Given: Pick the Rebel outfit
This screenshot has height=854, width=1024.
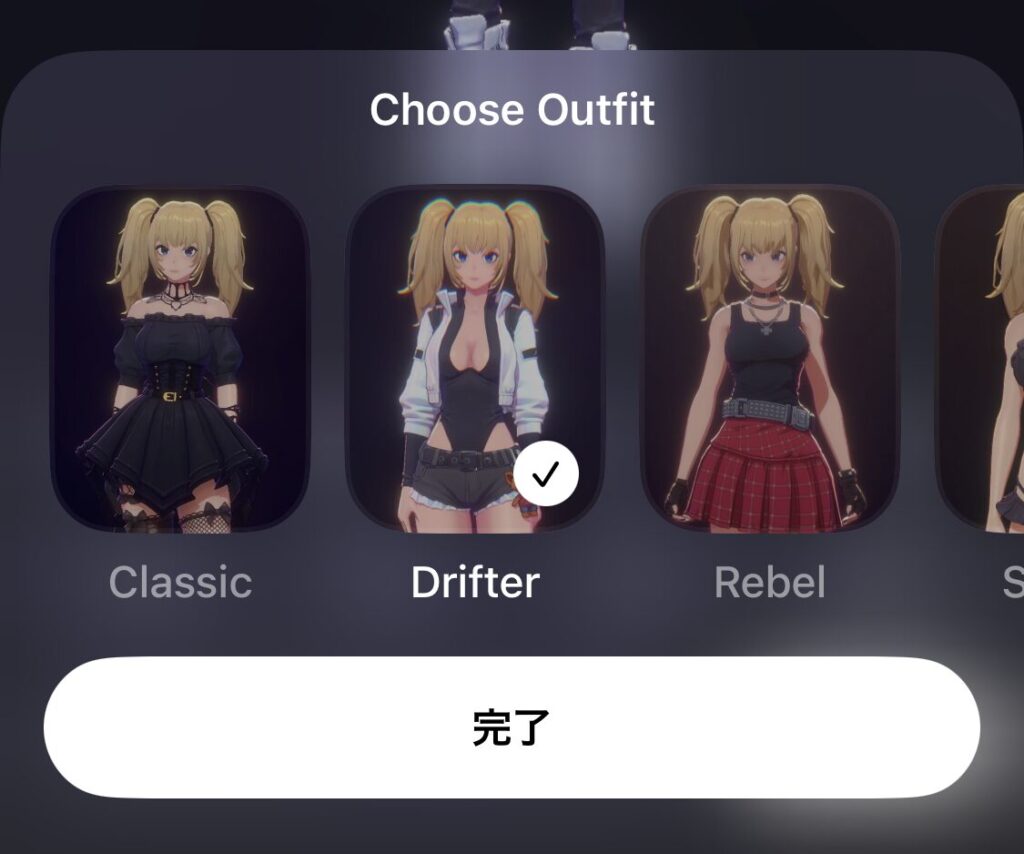Looking at the screenshot, I should pyautogui.click(x=770, y=360).
